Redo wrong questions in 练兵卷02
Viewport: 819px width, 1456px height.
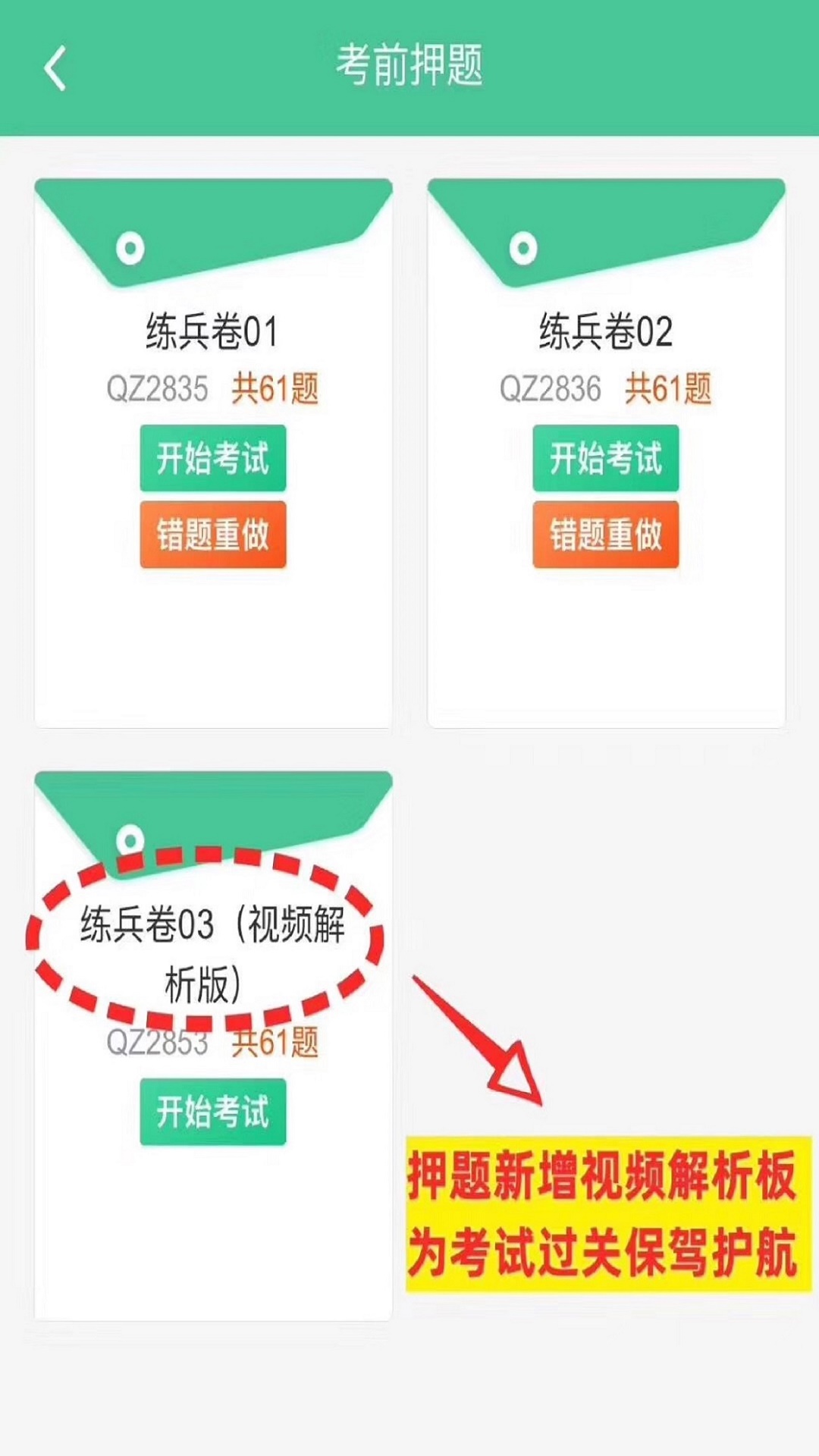click(605, 535)
